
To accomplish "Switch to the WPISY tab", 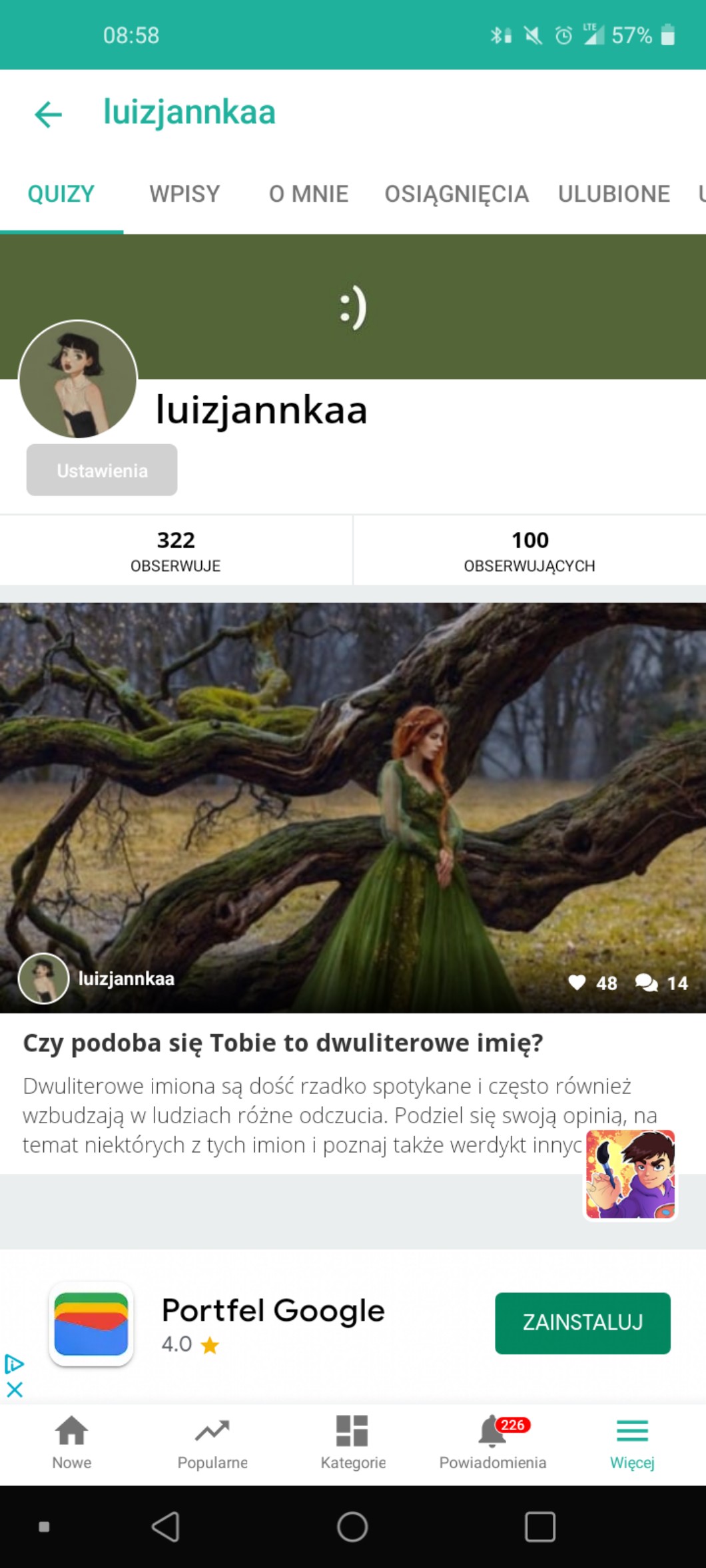I will click(184, 194).
